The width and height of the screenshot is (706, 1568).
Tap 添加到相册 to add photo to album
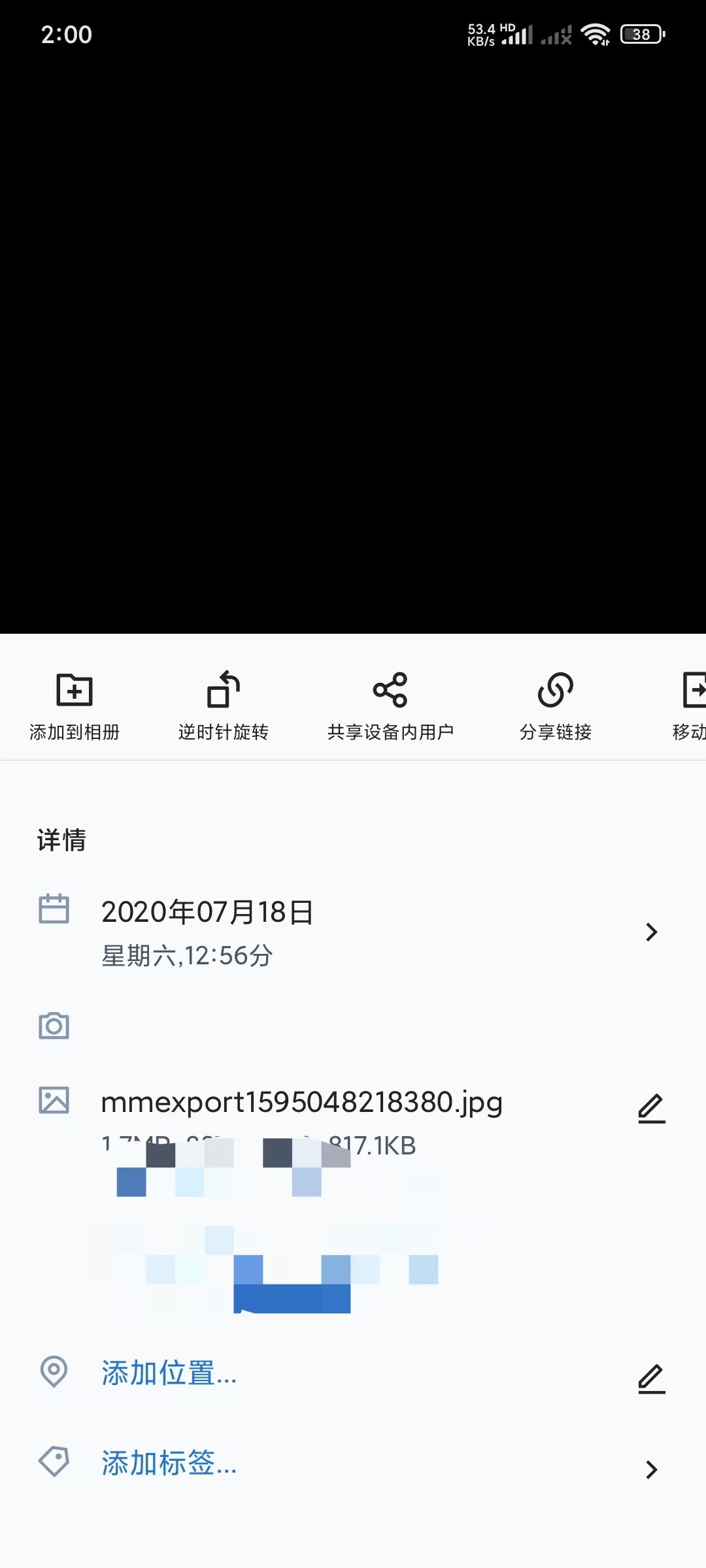pos(75,706)
